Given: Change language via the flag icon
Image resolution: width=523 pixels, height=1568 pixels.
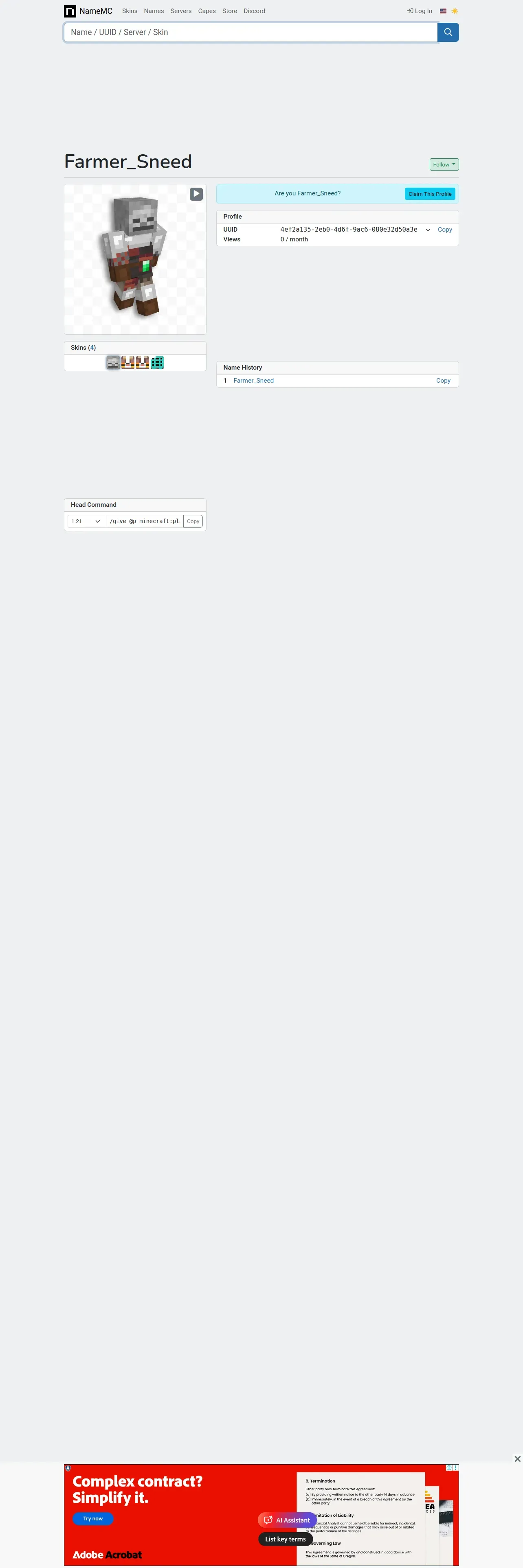Looking at the screenshot, I should (443, 11).
